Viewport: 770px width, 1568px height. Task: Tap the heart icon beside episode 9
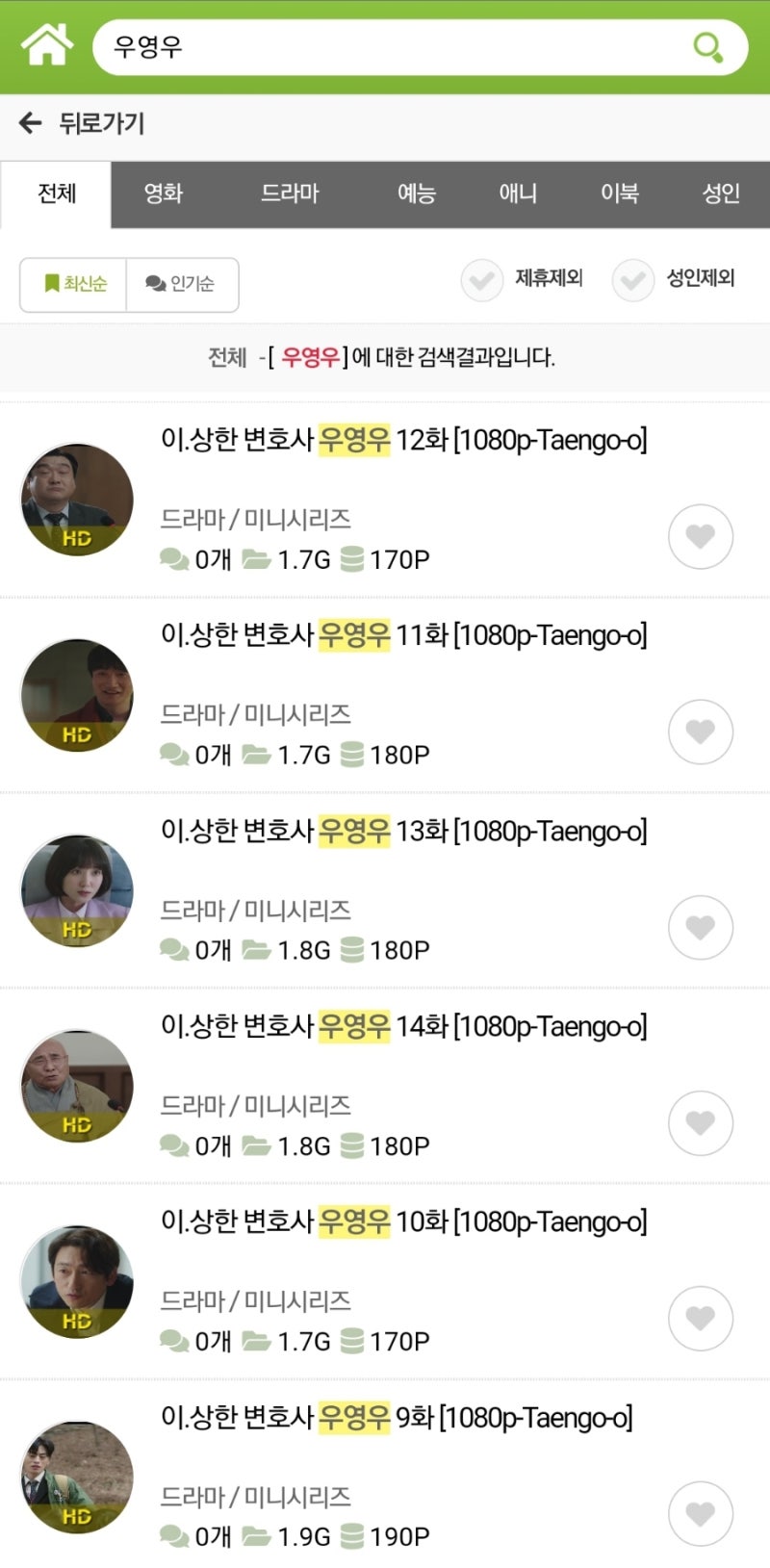pos(701,1513)
